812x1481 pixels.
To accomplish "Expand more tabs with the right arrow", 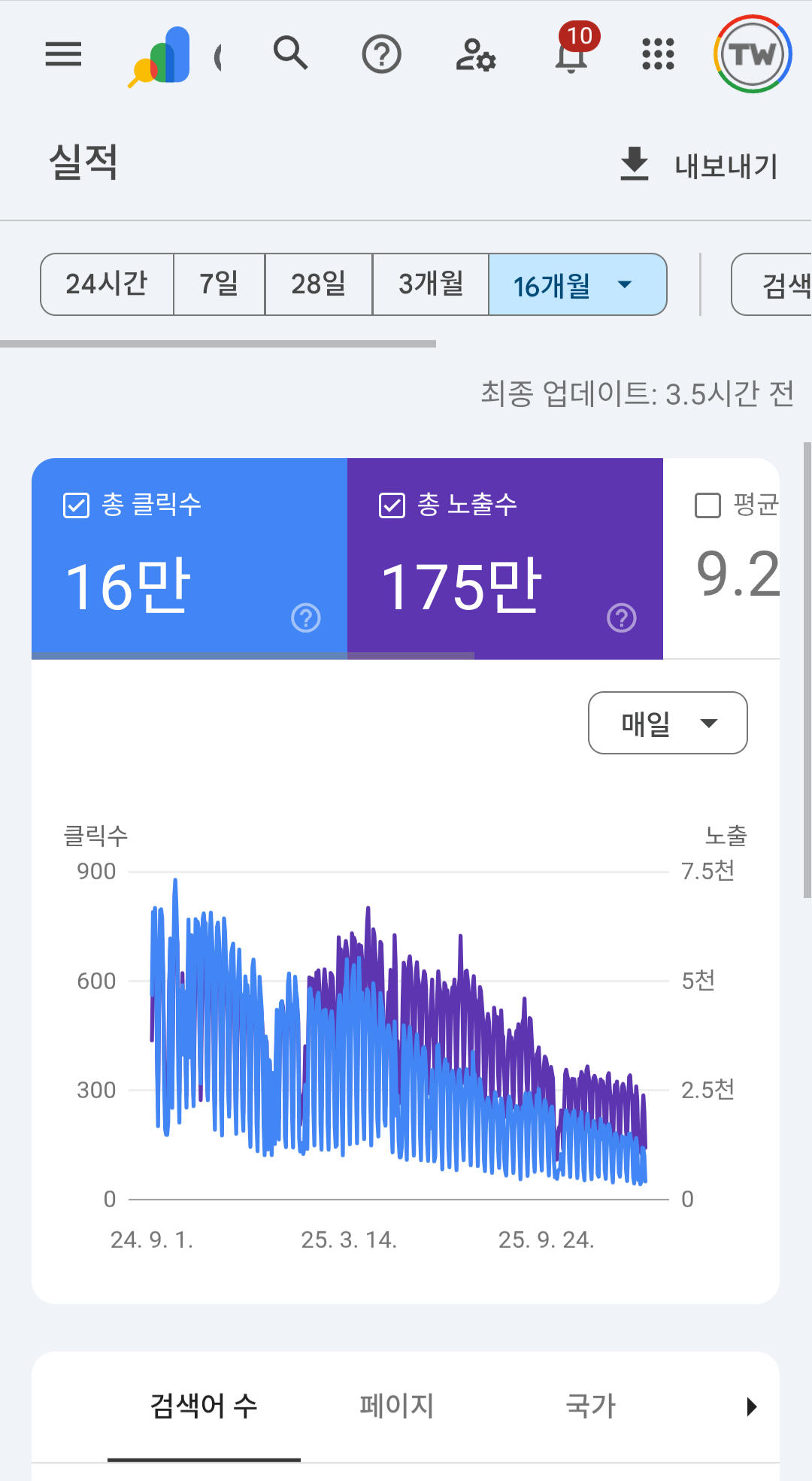I will coord(752,1404).
